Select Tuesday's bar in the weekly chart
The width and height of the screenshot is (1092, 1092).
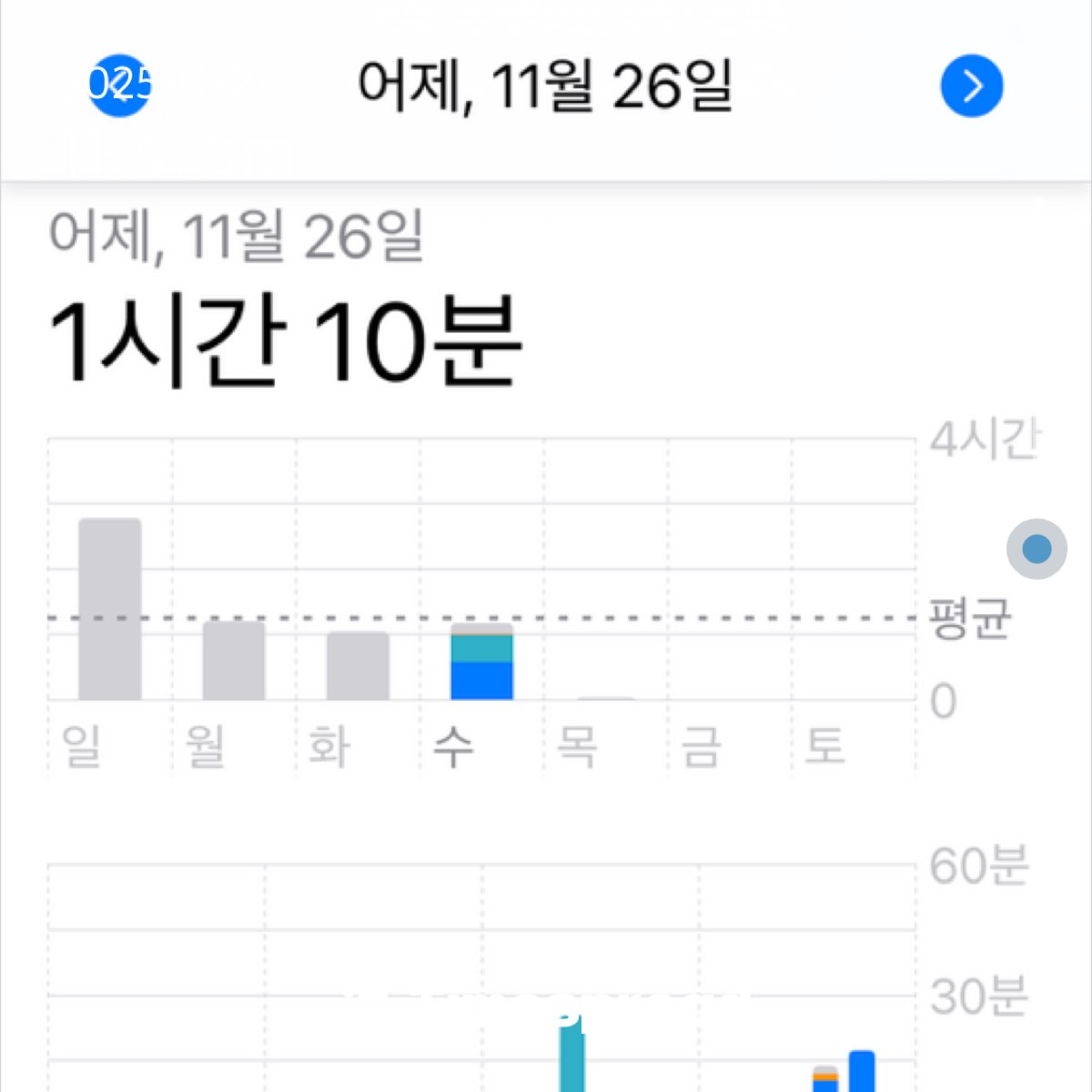click(358, 666)
